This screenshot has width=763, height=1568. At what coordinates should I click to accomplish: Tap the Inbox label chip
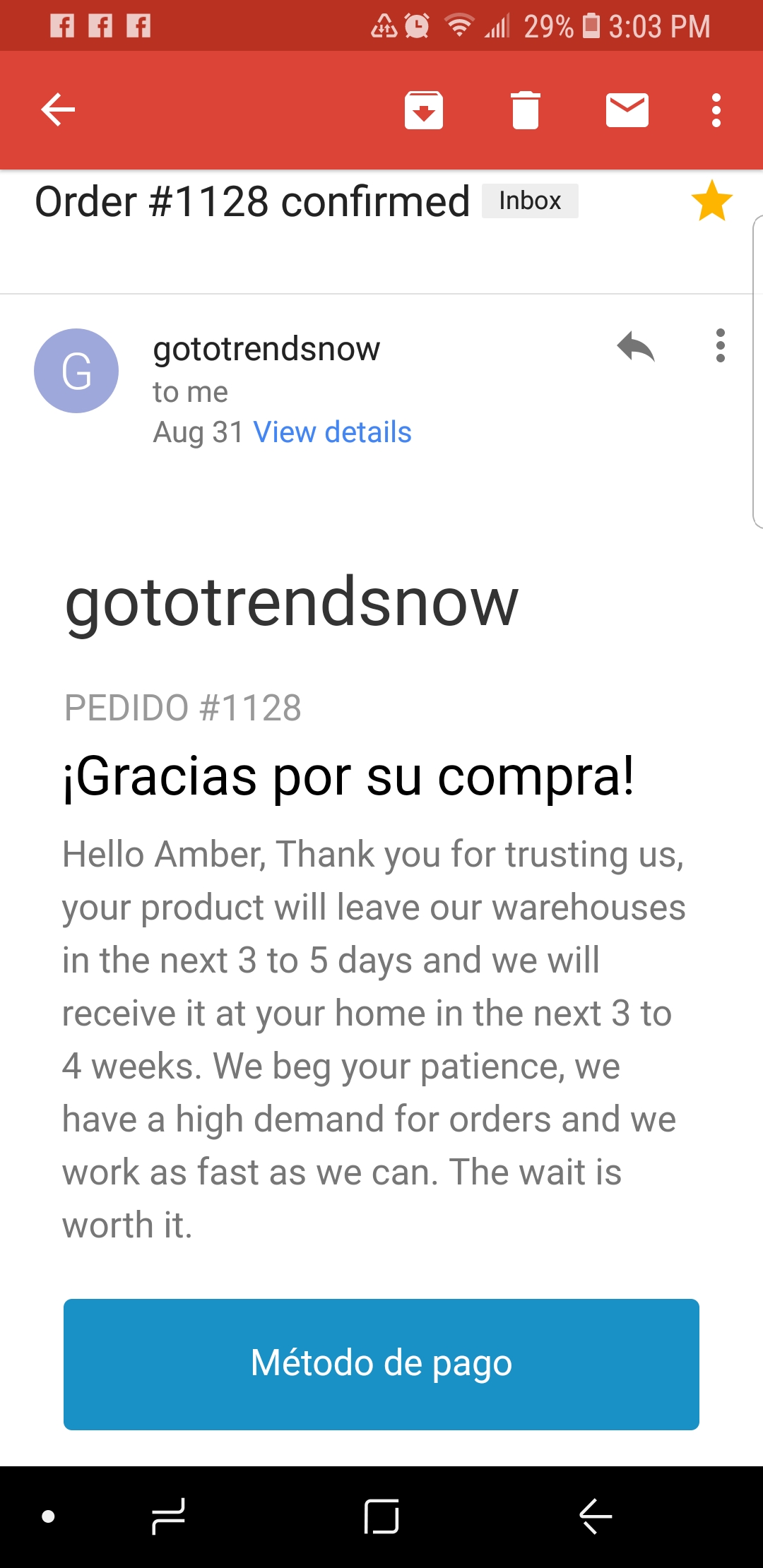pyautogui.click(x=530, y=201)
